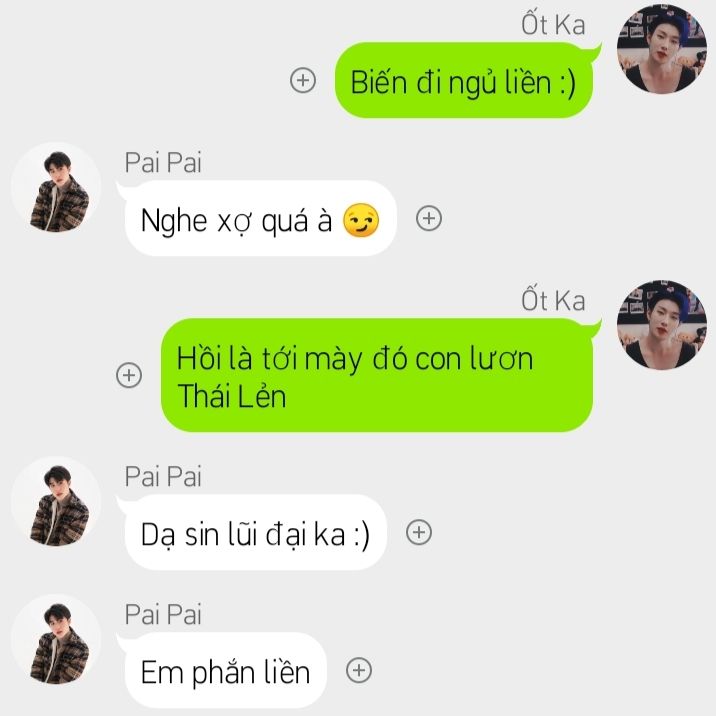Viewport: 716px width, 716px height.
Task: Tap plus icon beside "Biến đi ngủ liền :)"
Action: coord(302,81)
